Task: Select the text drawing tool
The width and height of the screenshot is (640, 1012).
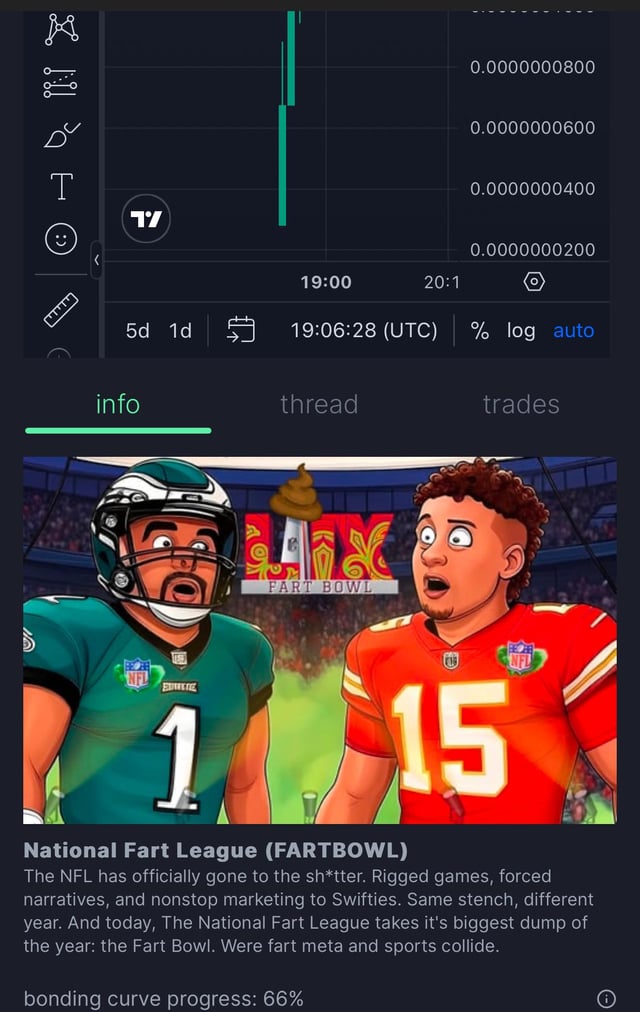Action: coord(61,186)
